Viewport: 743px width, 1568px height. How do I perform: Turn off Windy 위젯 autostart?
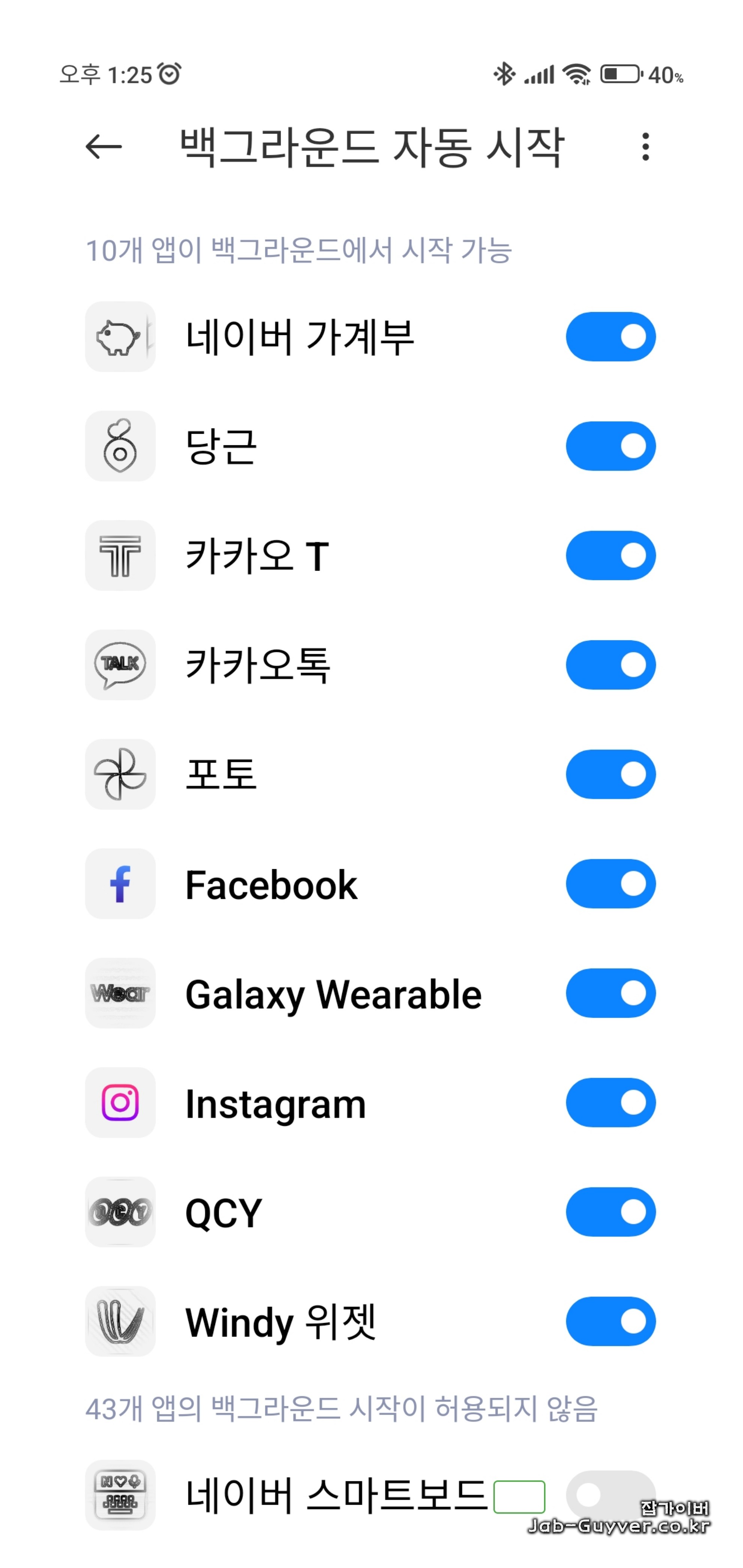(x=610, y=1322)
